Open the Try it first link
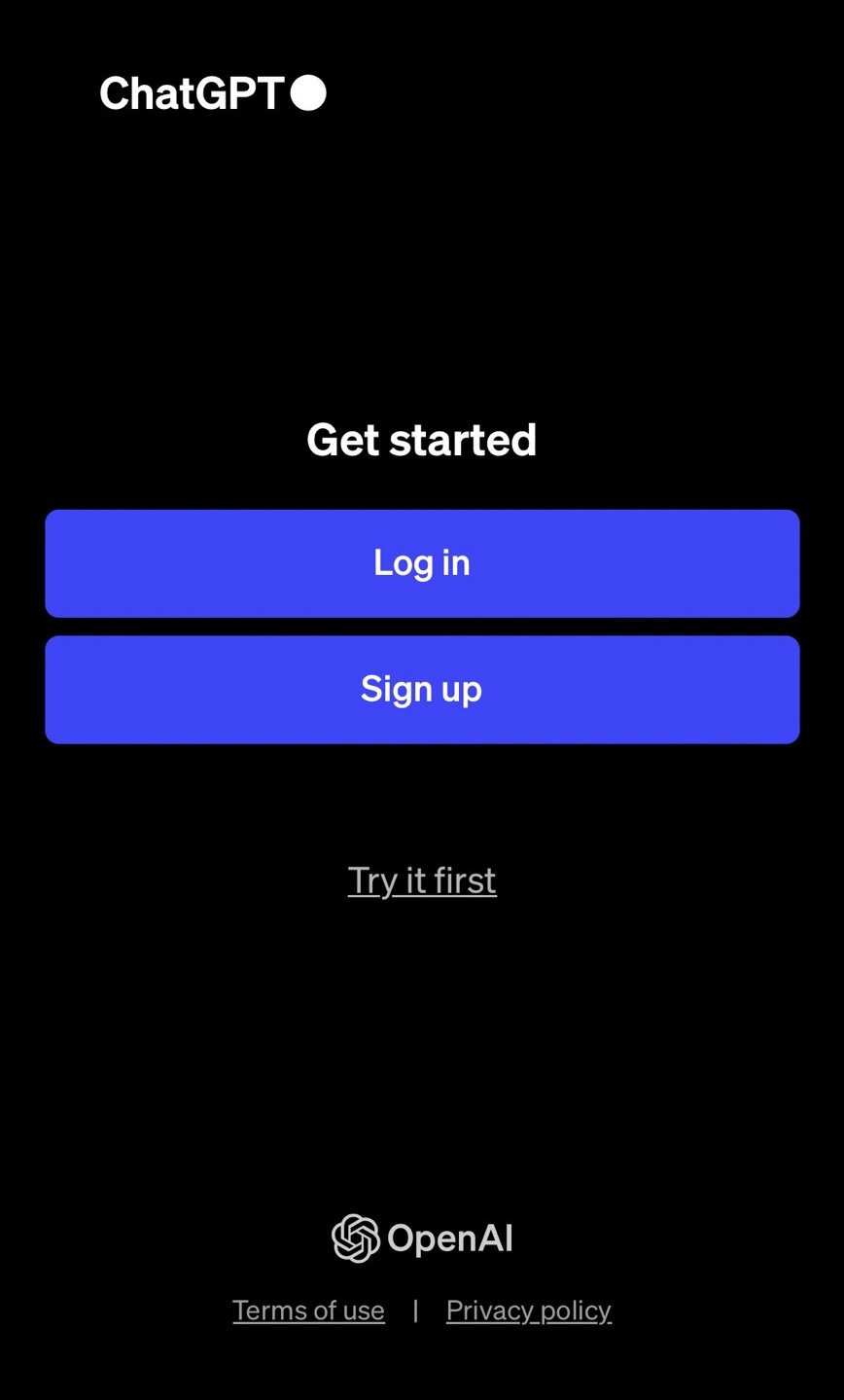844x1400 pixels. click(x=422, y=880)
